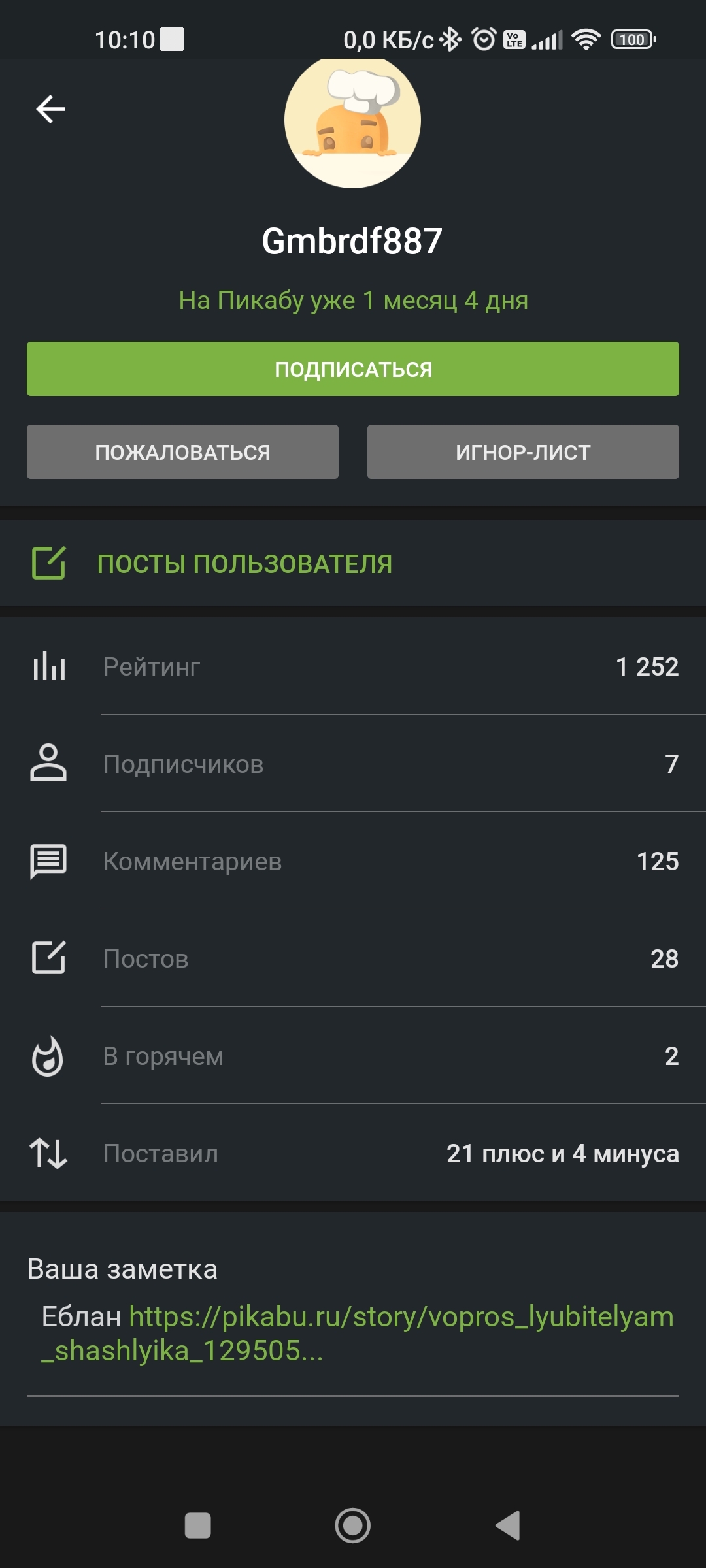The height and width of the screenshot is (1568, 706).
Task: Report user with ПОЖАЛОВАТЬСЯ button
Action: 182,452
